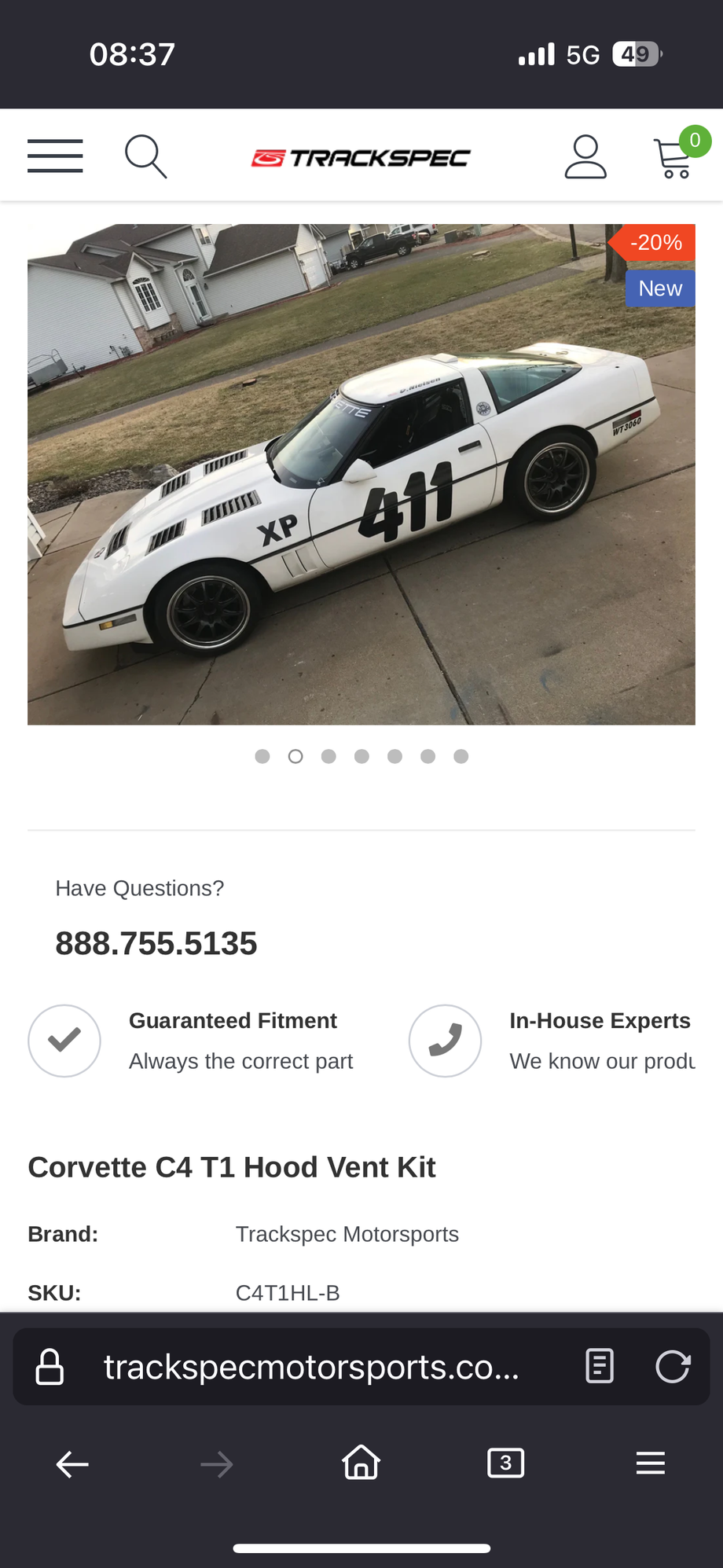Open the hamburger site menu

pyautogui.click(x=55, y=156)
